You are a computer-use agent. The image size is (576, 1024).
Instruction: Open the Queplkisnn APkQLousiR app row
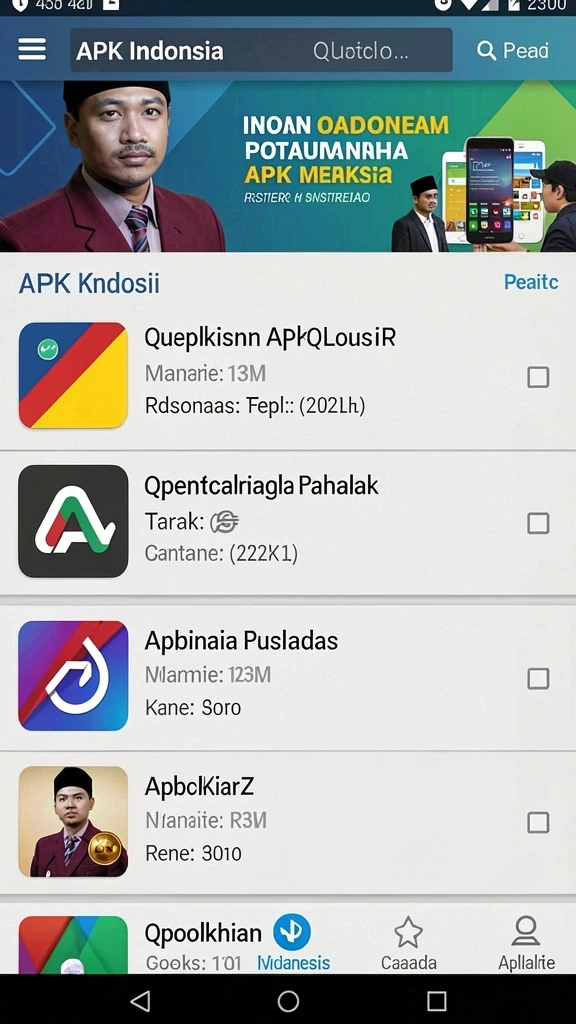point(288,376)
